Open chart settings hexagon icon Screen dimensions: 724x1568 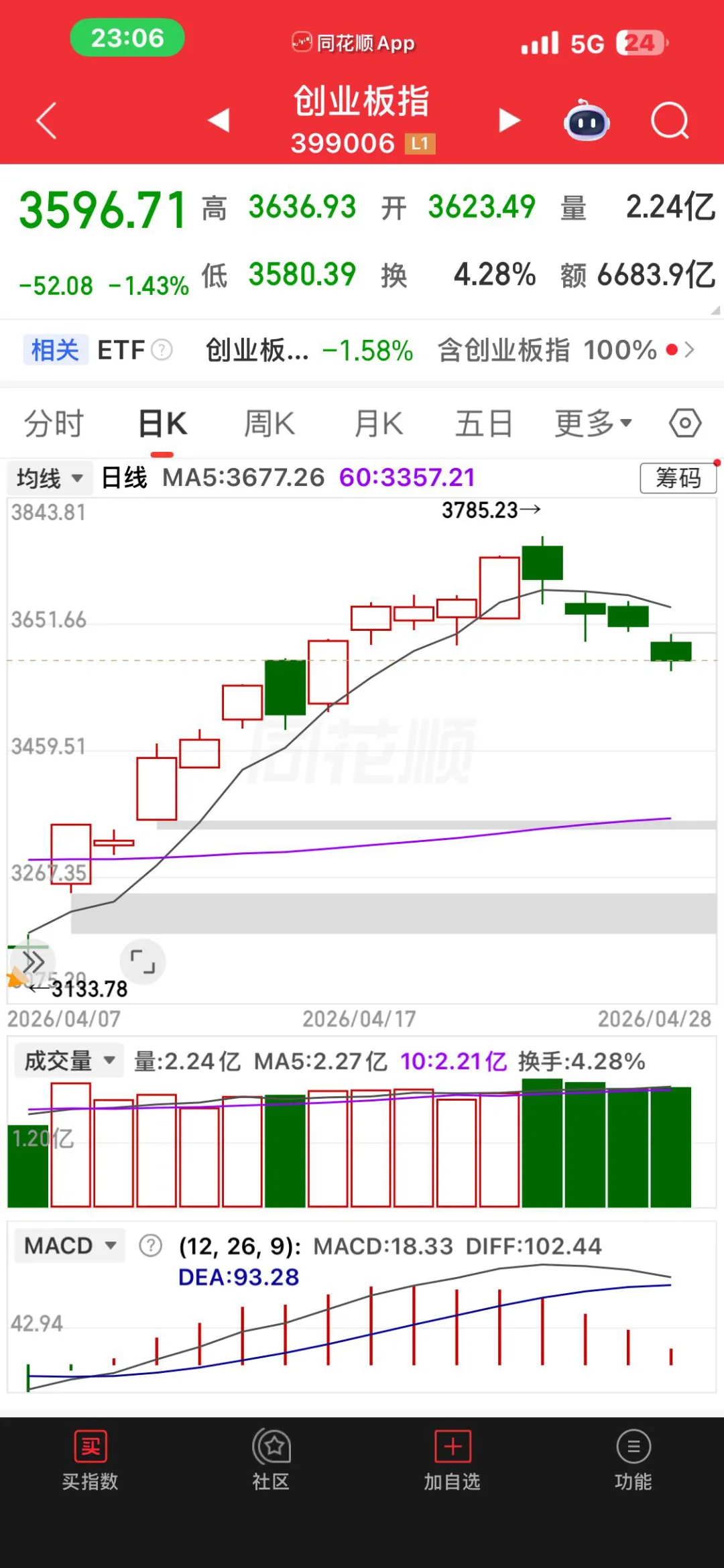(x=685, y=424)
